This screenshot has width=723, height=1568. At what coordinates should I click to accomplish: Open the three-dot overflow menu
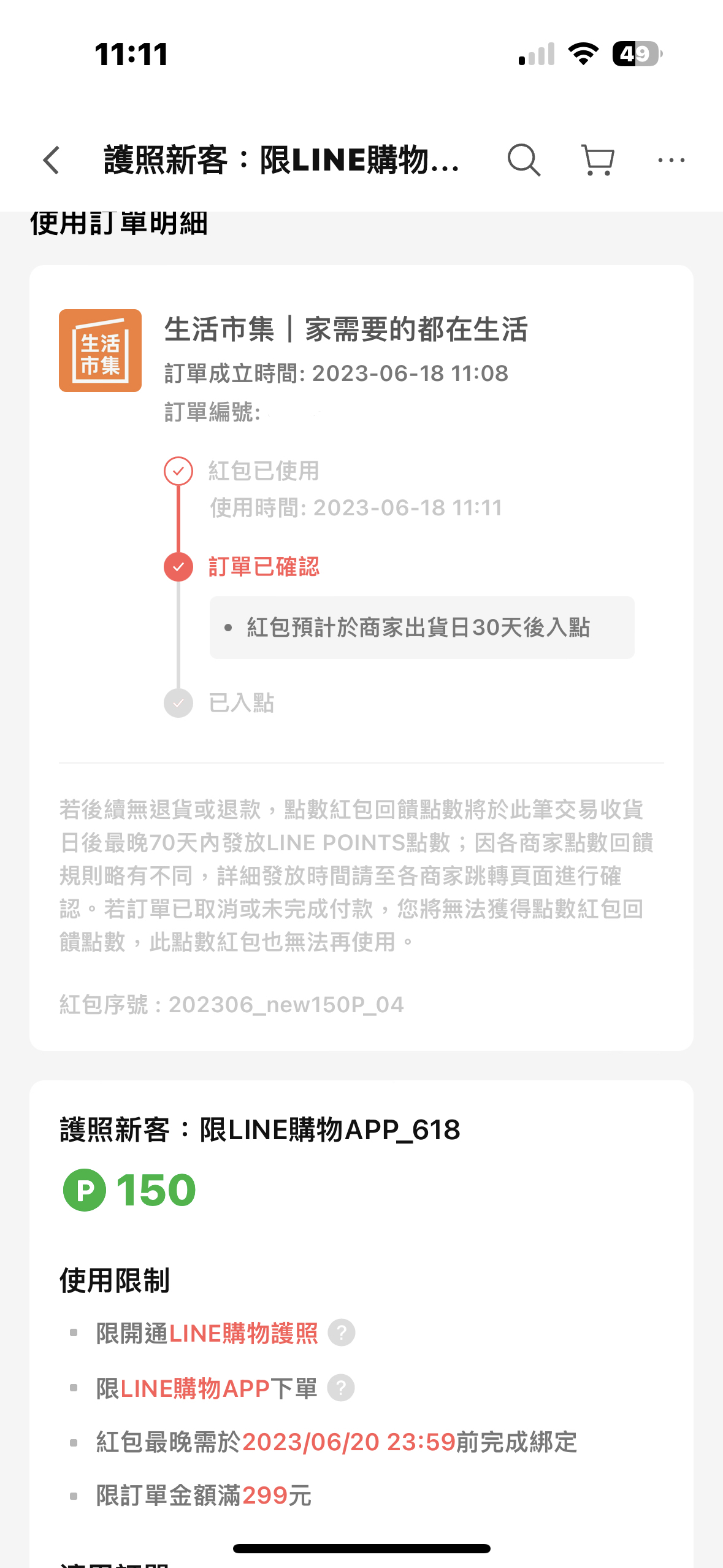click(671, 160)
